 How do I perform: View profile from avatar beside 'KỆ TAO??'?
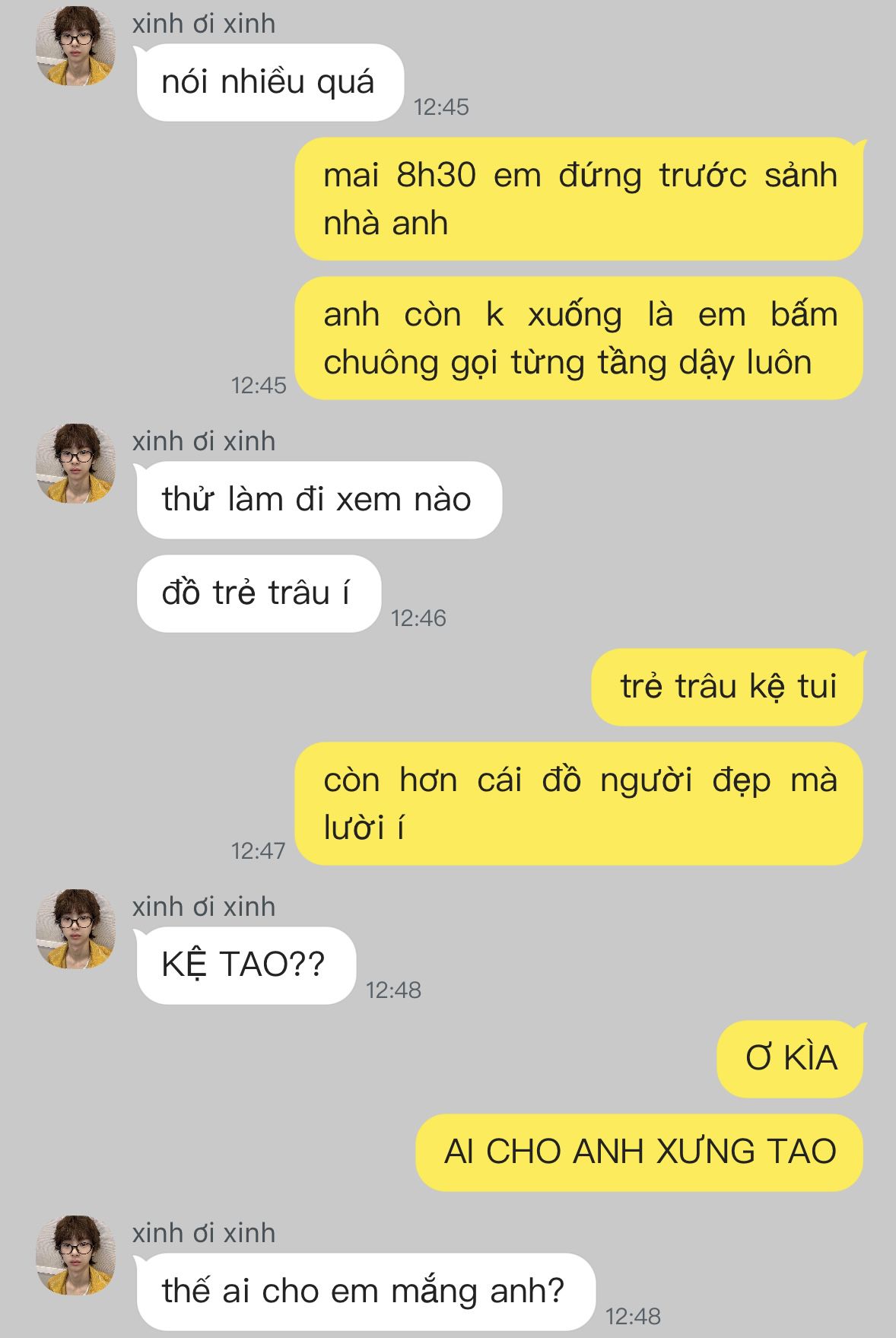[75, 929]
